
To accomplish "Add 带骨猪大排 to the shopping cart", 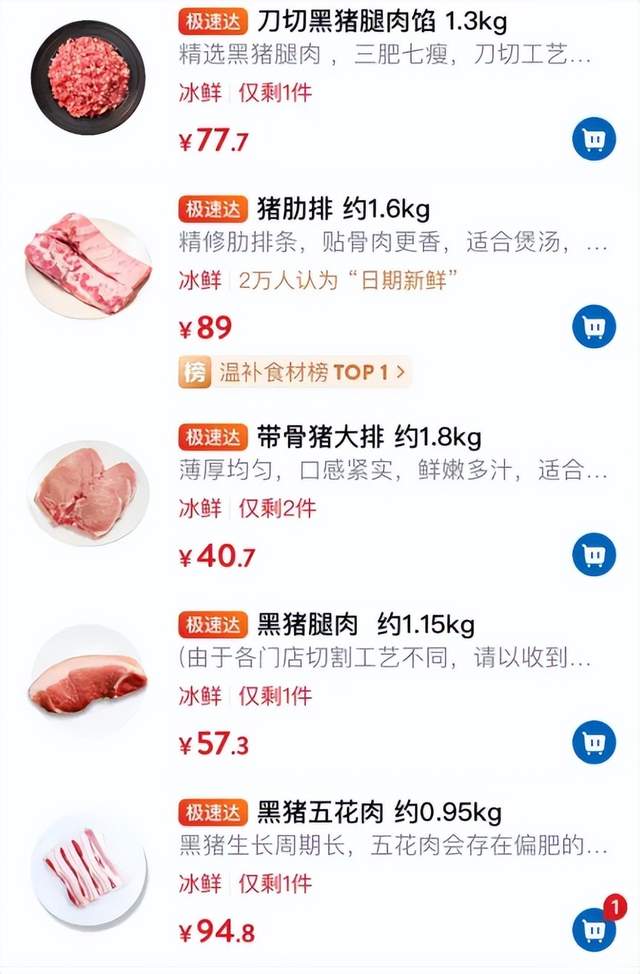I will pos(594,555).
